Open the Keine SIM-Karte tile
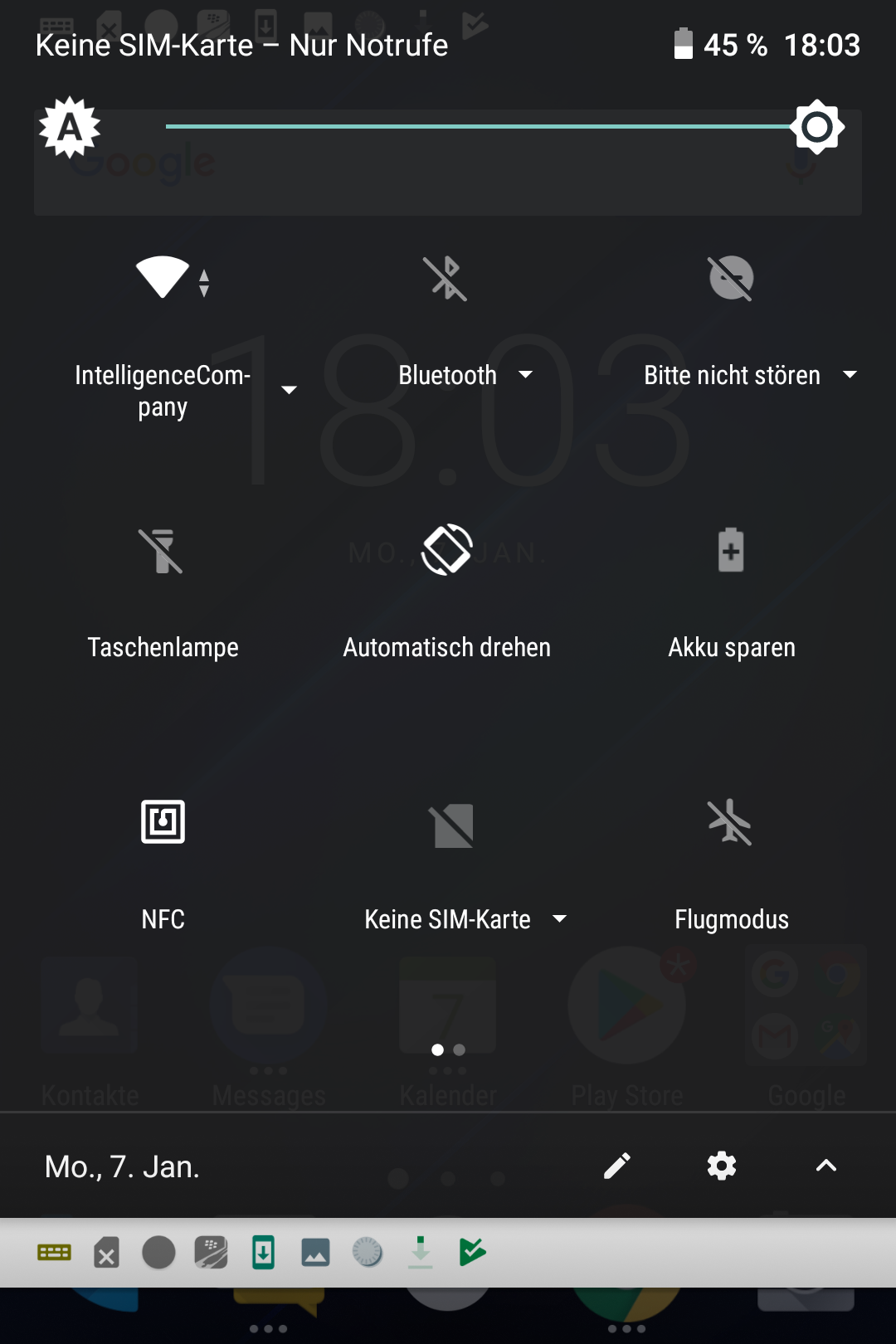 [x=450, y=826]
